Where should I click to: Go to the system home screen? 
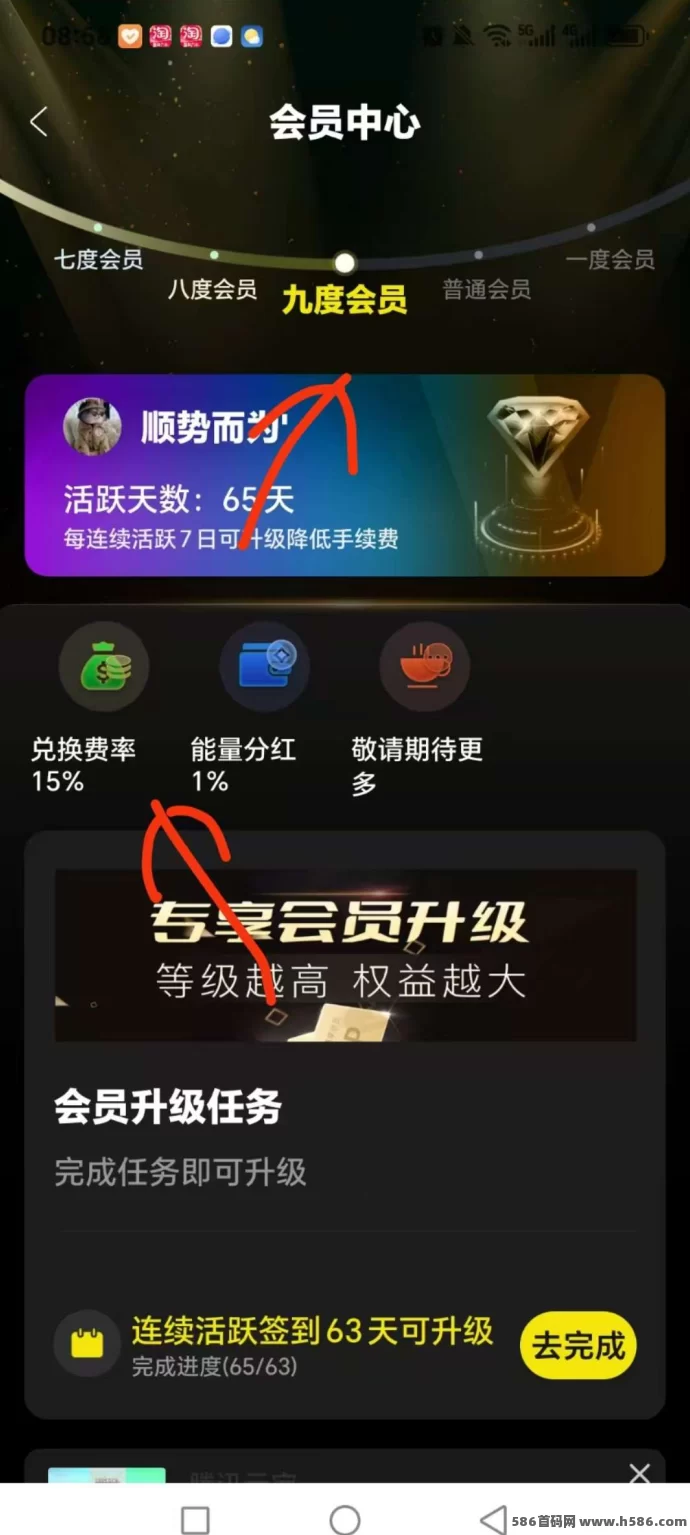point(344,1520)
